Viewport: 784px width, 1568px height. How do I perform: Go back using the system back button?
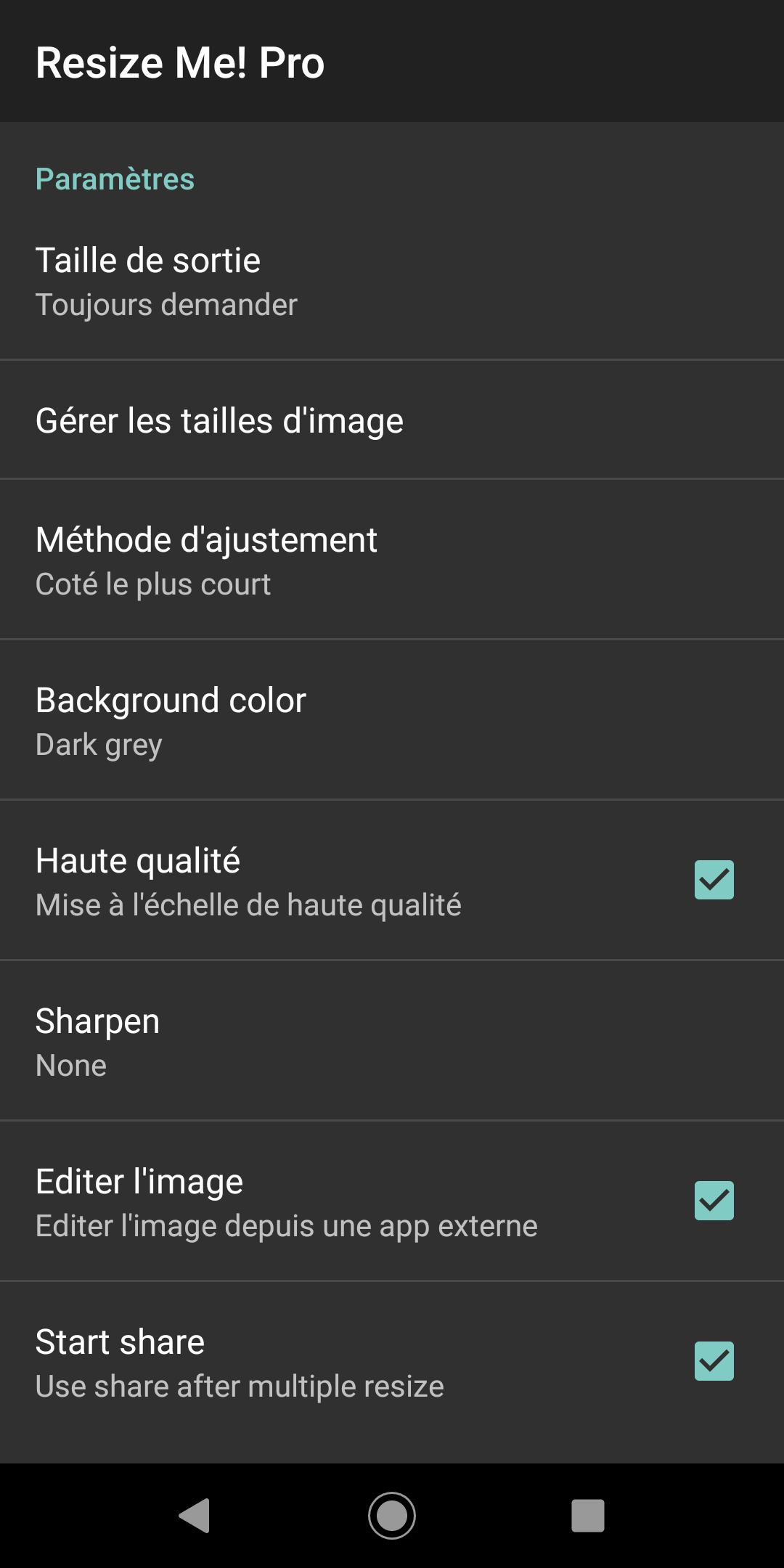point(195,1516)
